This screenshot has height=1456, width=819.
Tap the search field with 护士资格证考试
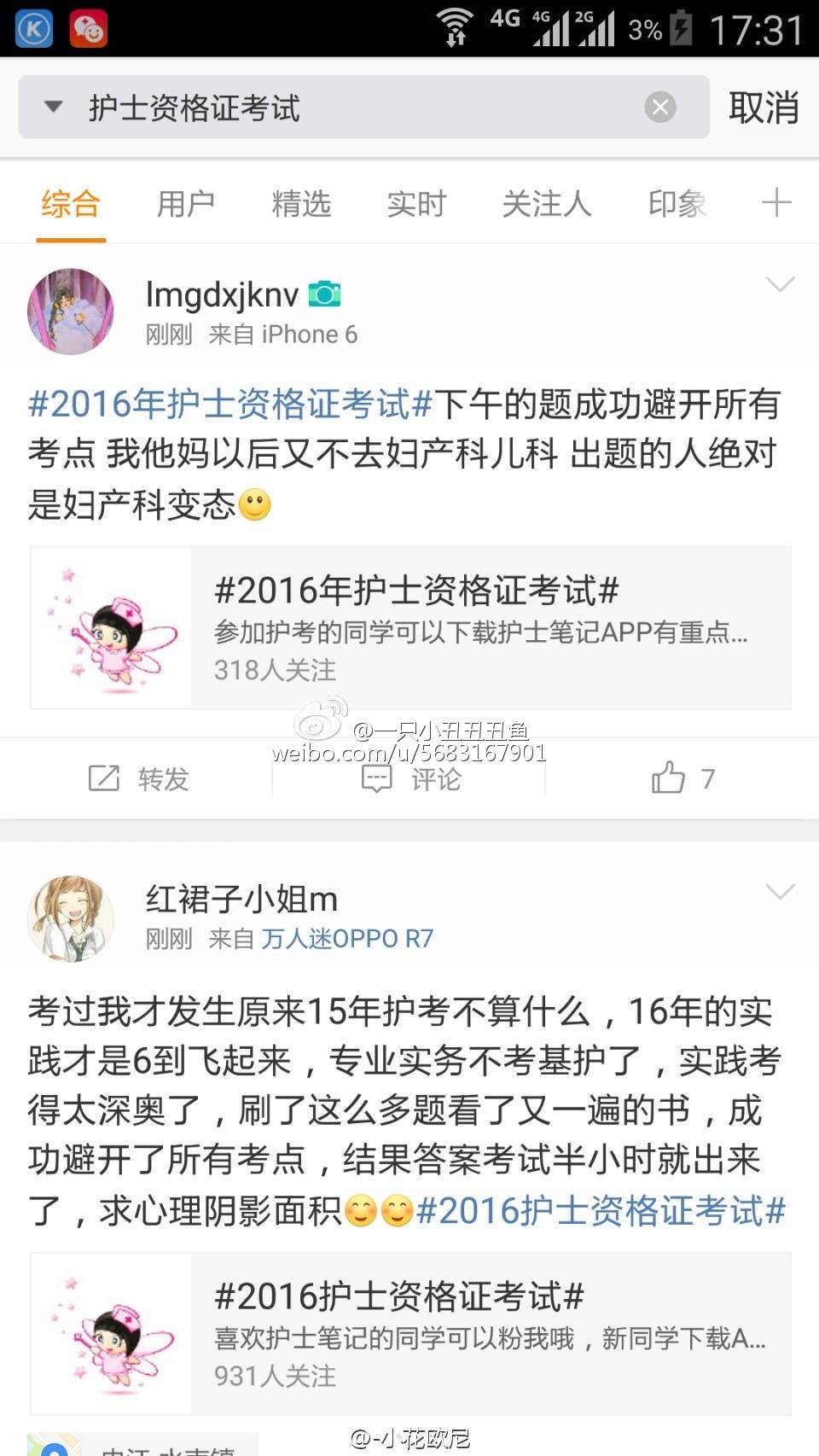(358, 108)
